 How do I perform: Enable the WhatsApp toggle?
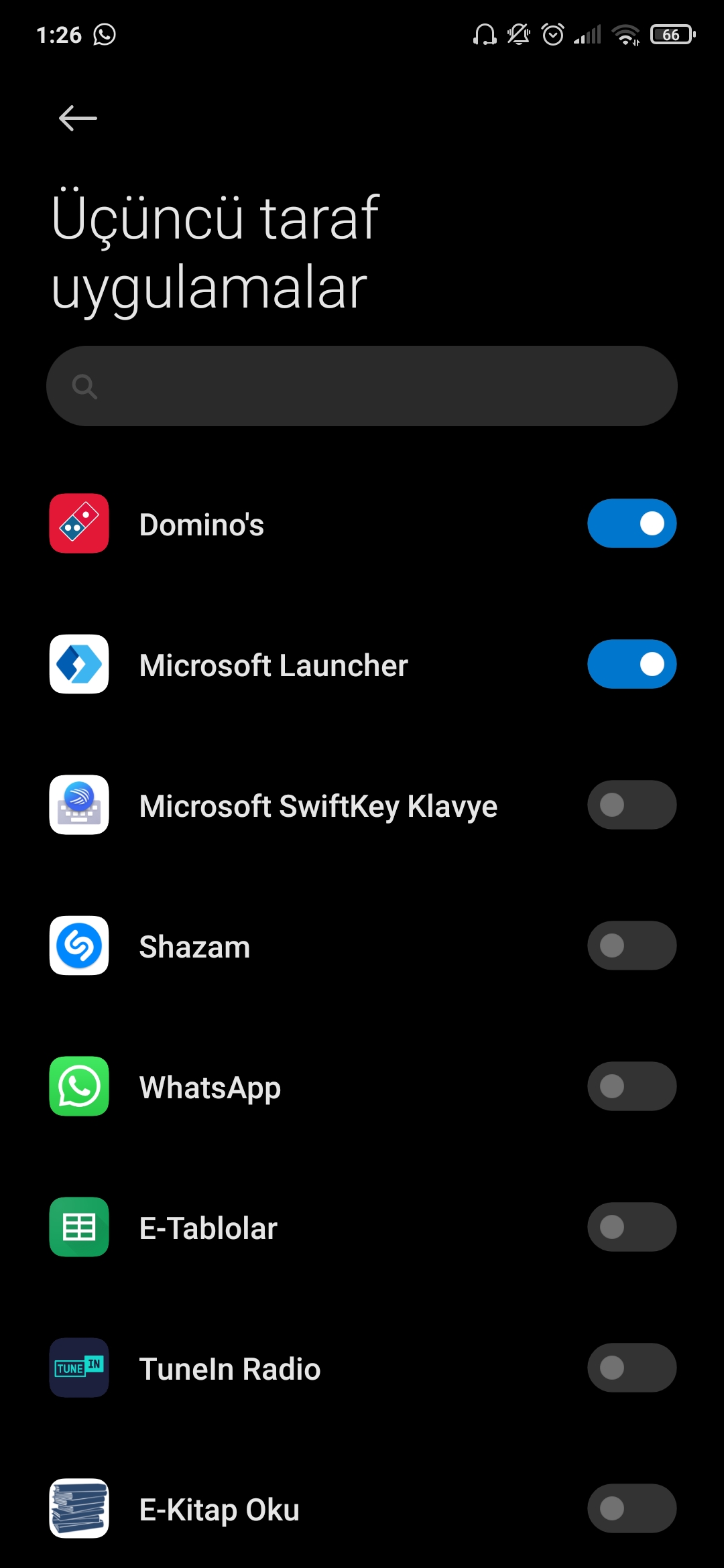coord(632,1086)
